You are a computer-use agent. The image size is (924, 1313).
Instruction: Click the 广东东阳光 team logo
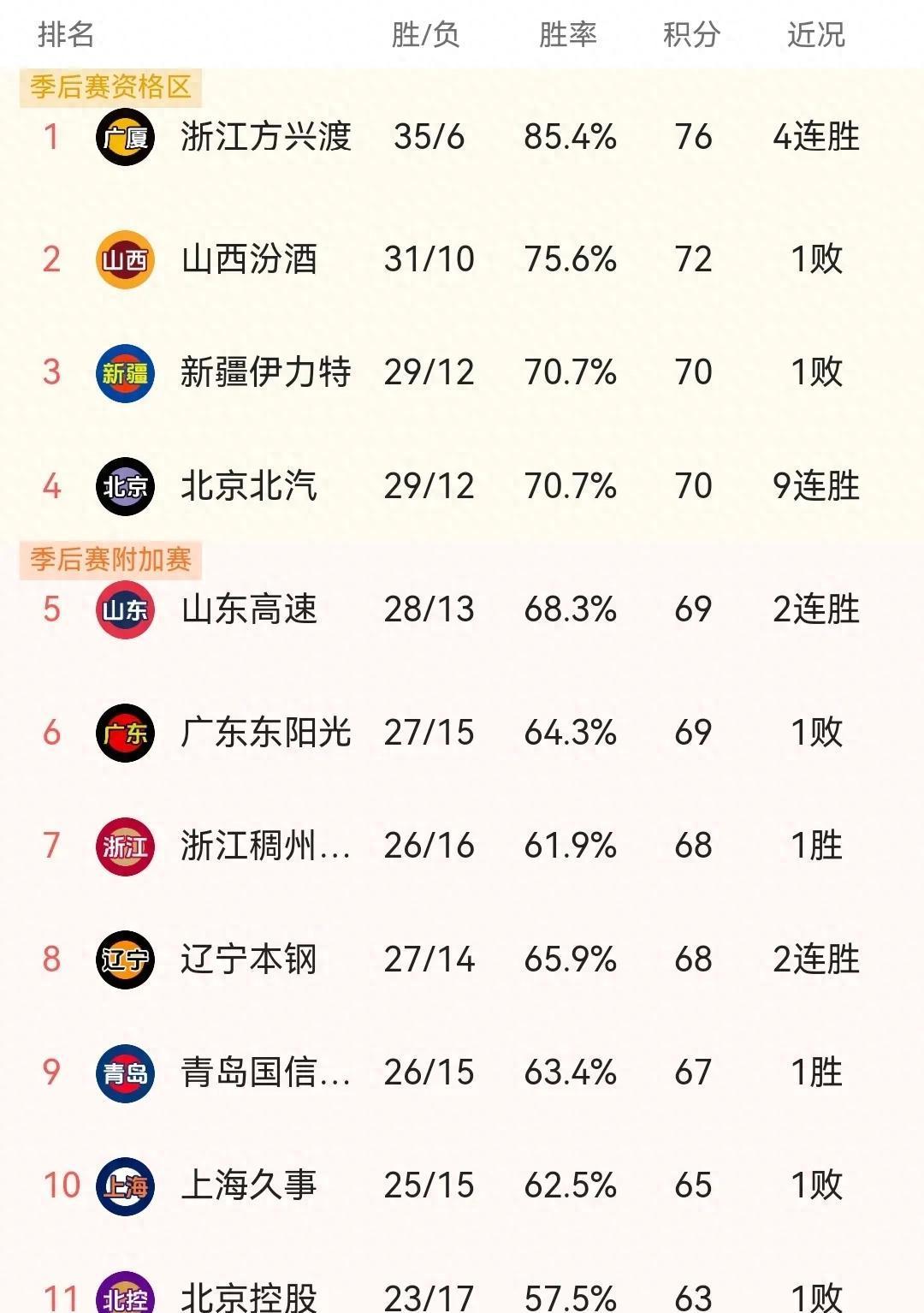click(124, 732)
